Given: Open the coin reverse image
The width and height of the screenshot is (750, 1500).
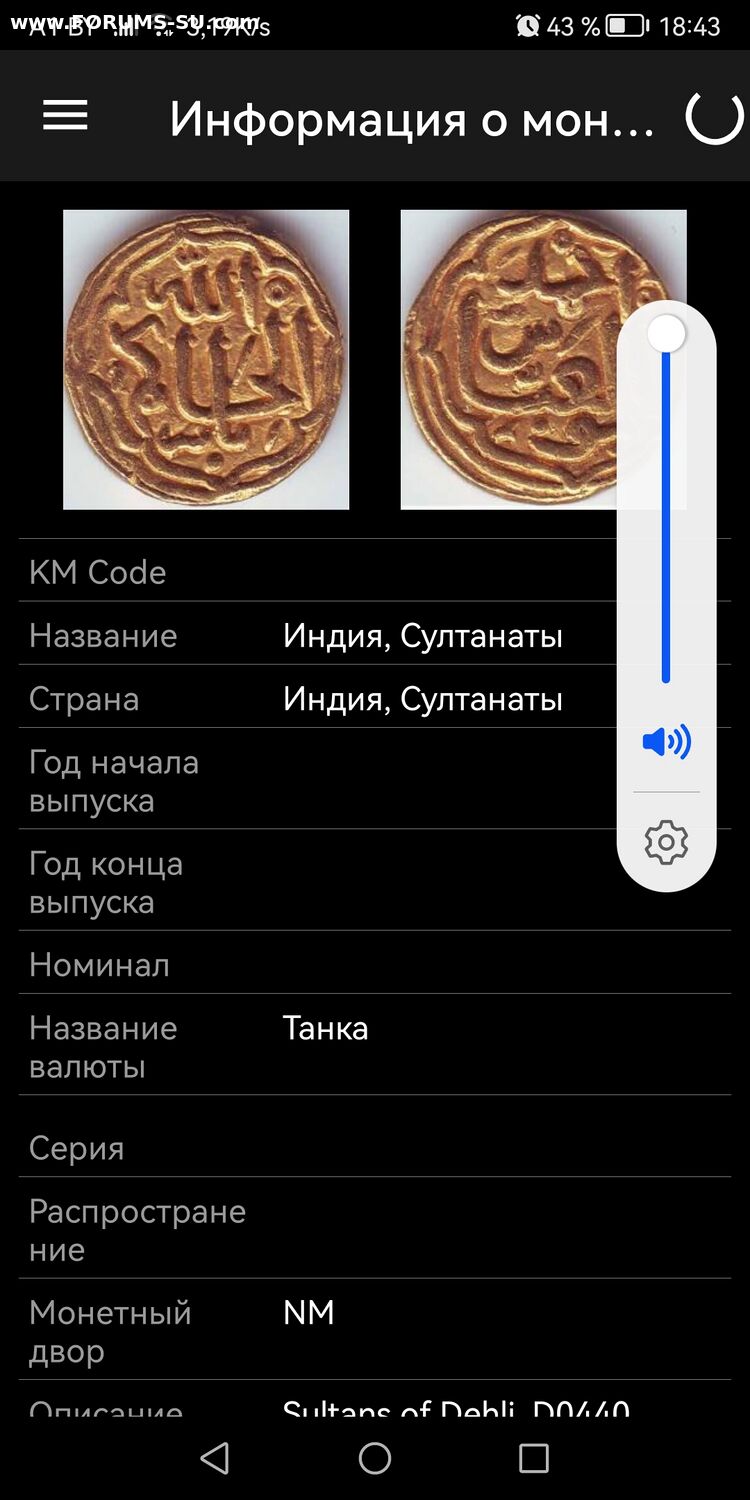Looking at the screenshot, I should pos(508,359).
